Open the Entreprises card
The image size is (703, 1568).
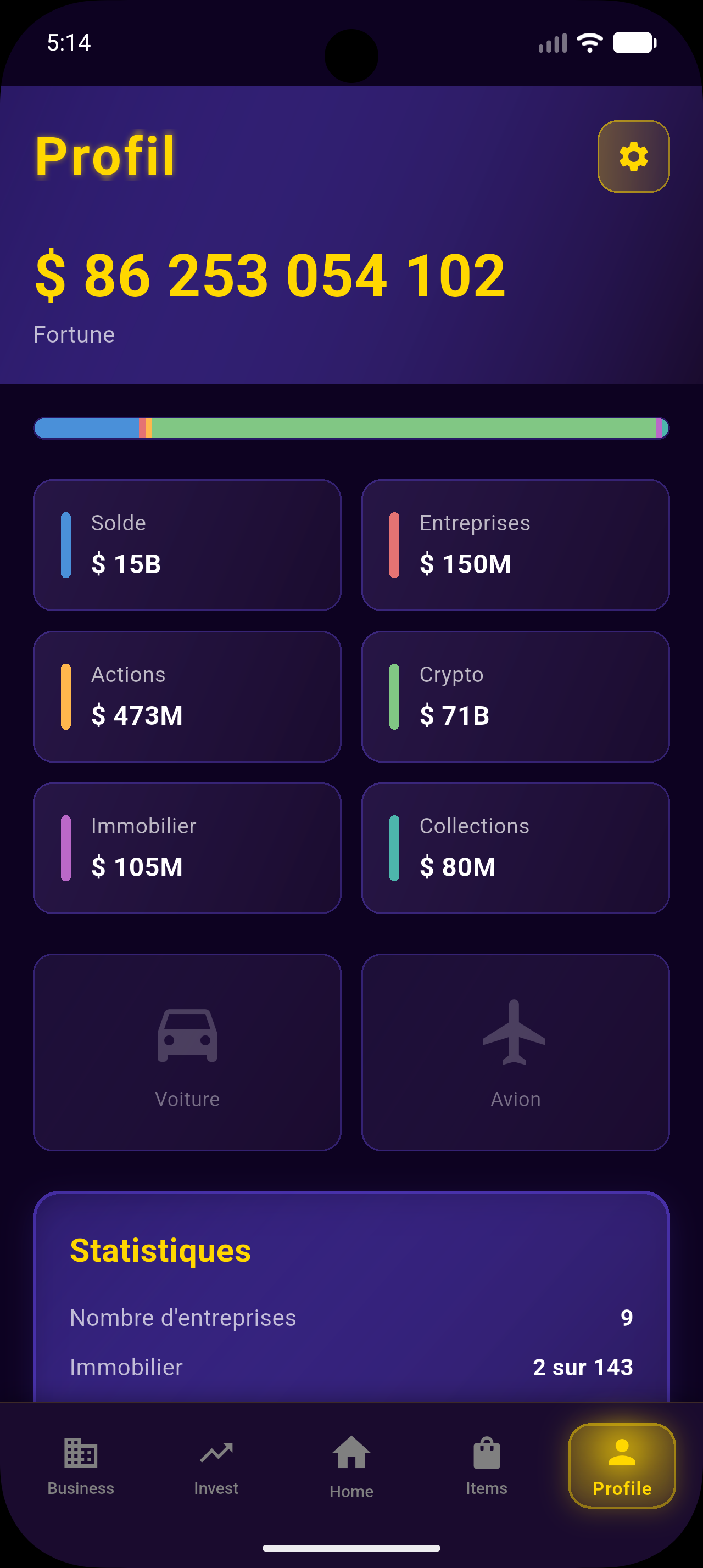515,545
